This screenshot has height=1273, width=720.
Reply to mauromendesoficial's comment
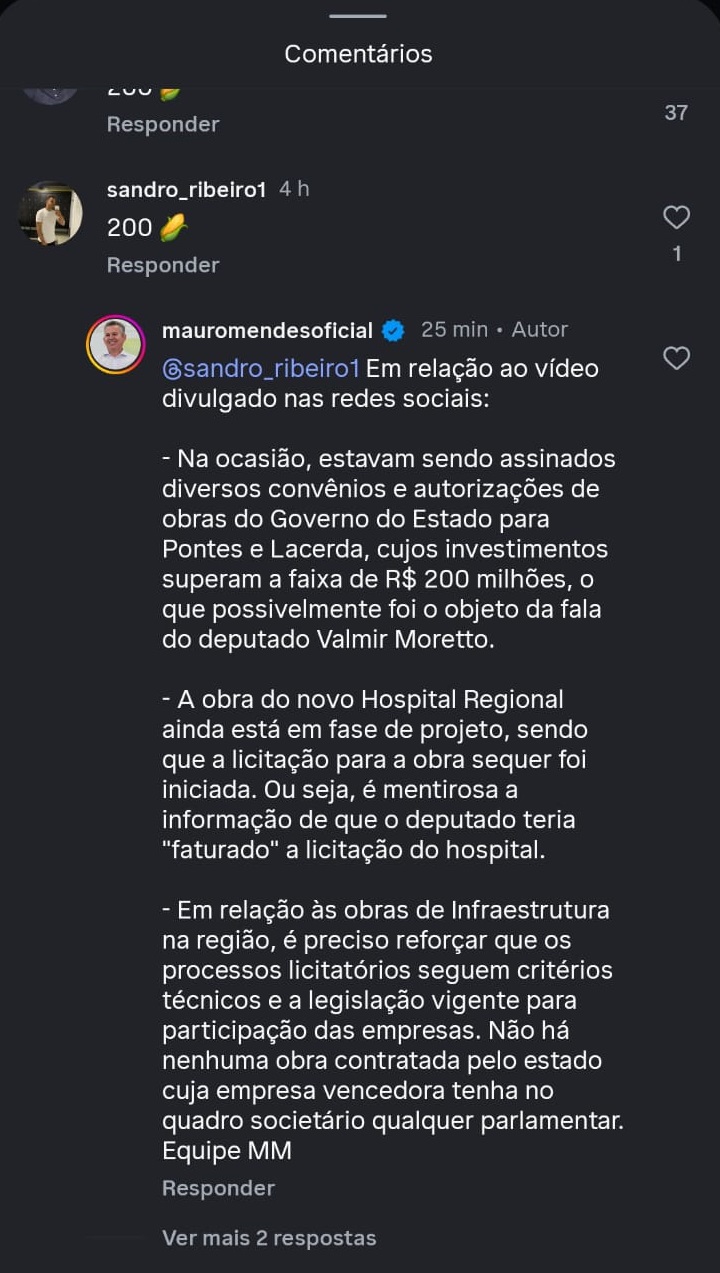point(218,1188)
